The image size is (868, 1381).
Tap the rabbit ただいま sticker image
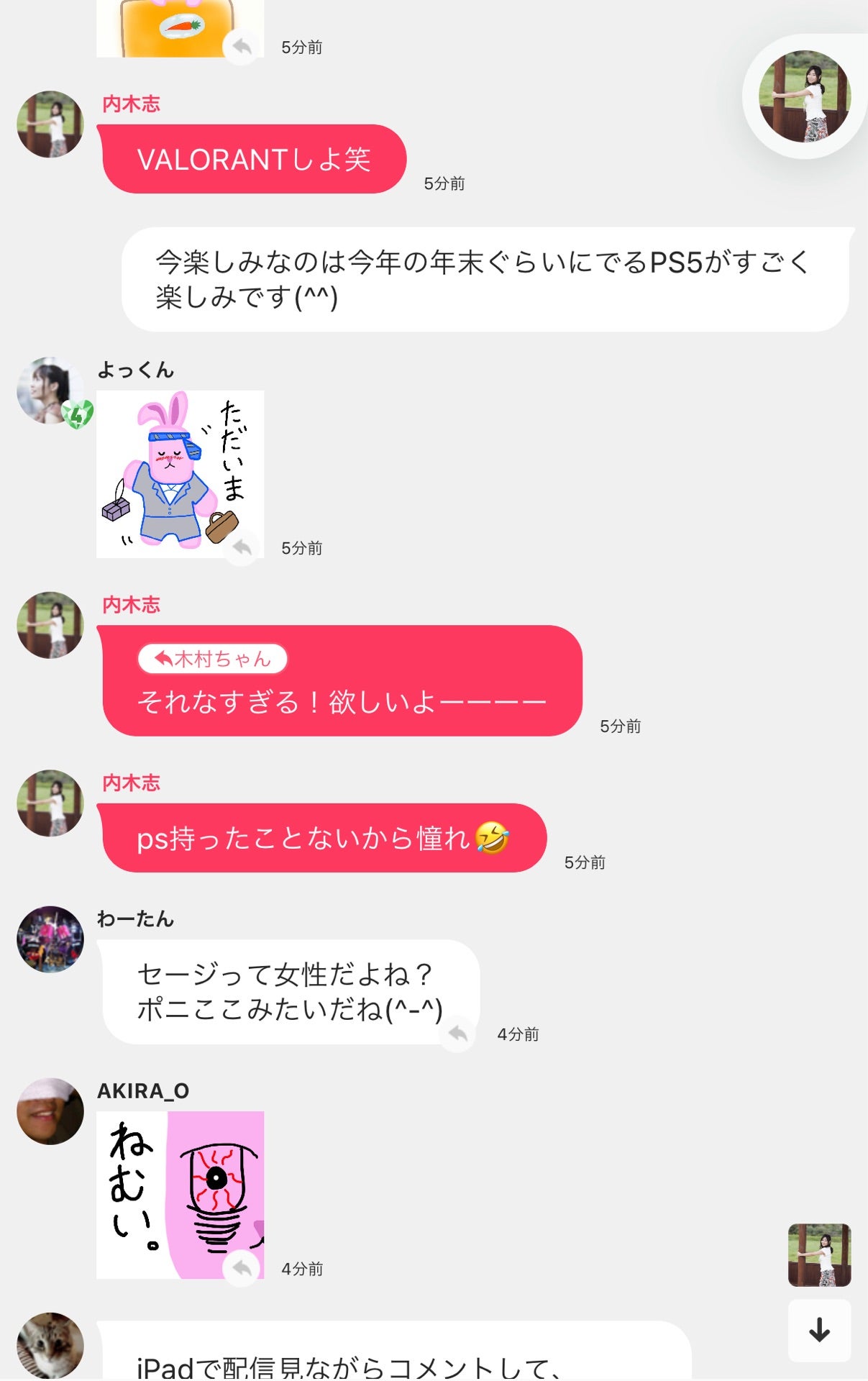click(x=180, y=471)
